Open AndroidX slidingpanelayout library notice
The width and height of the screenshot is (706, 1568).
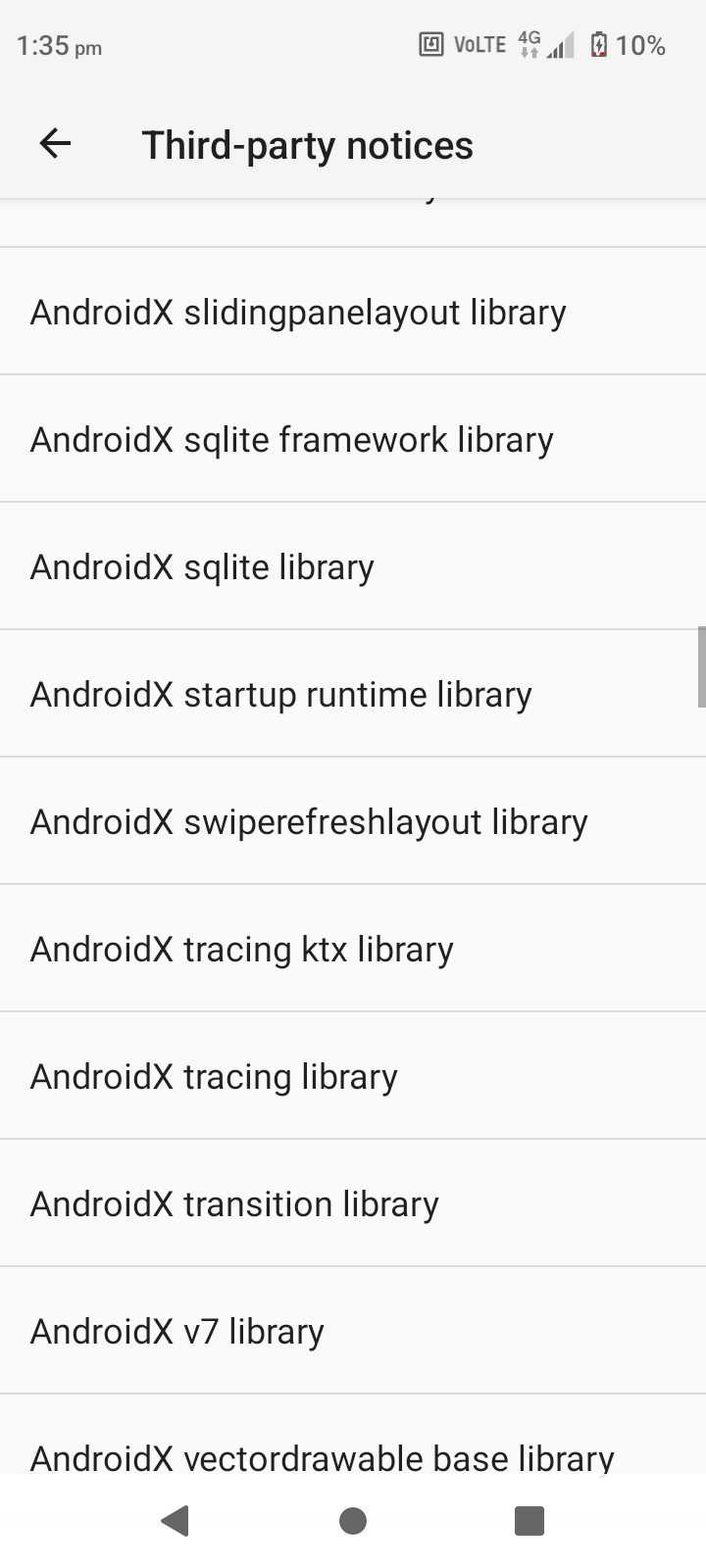click(x=353, y=312)
